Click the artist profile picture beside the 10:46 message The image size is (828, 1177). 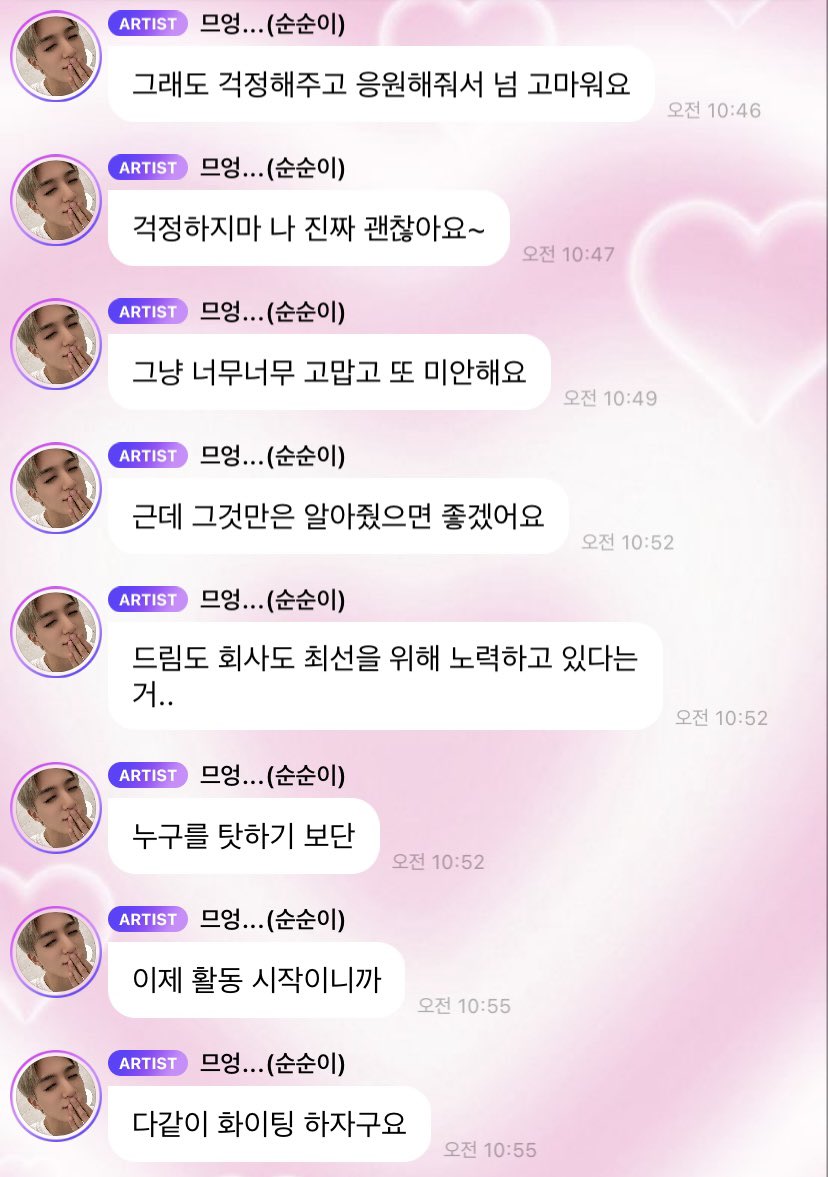[x=56, y=56]
